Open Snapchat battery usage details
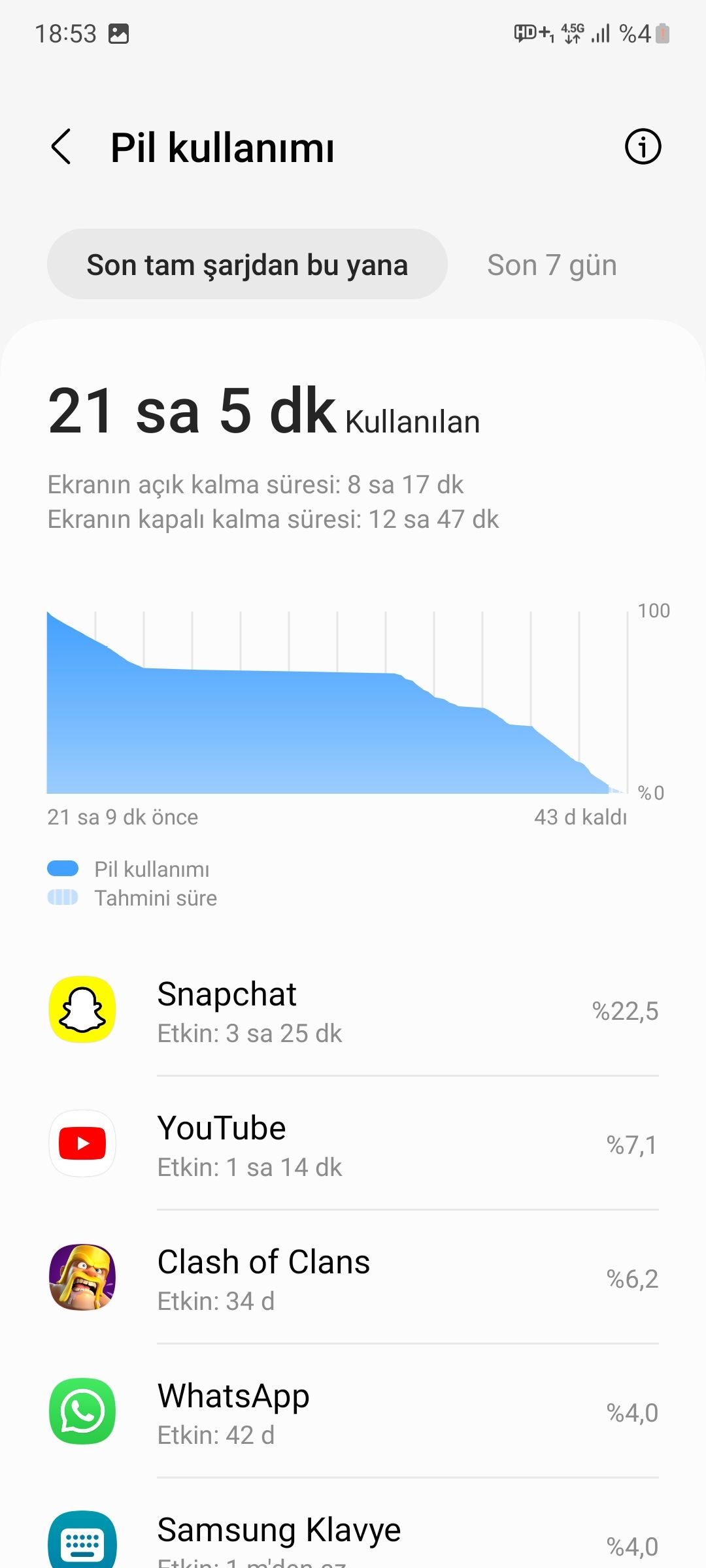This screenshot has width=706, height=1568. 353,1011
